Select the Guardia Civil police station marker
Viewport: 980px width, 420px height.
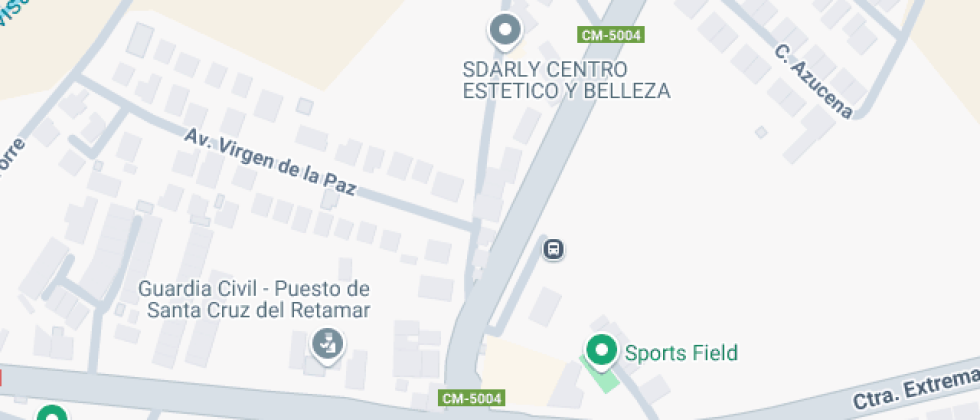[328, 345]
